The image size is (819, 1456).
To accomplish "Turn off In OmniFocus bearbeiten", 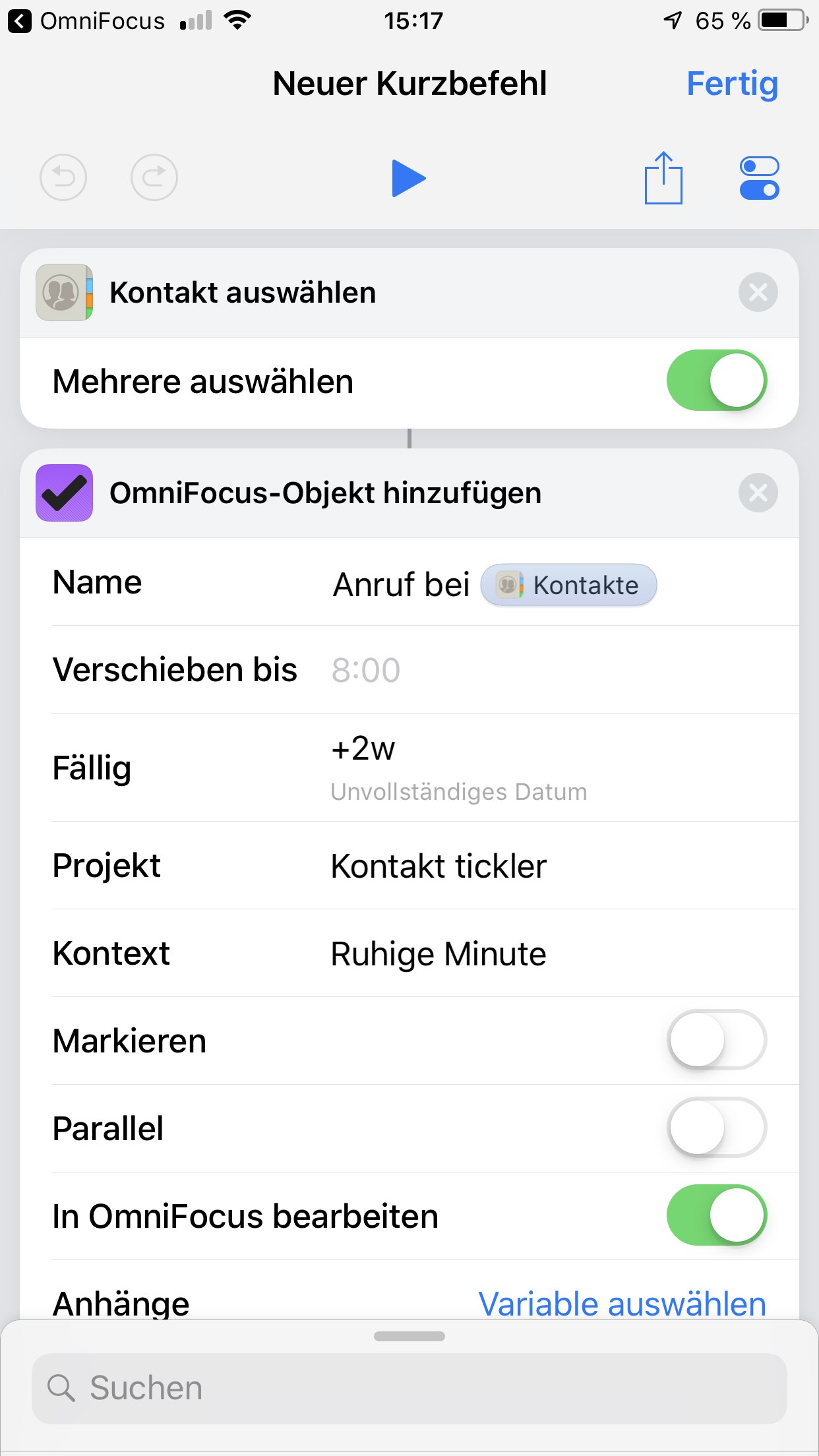I will pos(716,1215).
